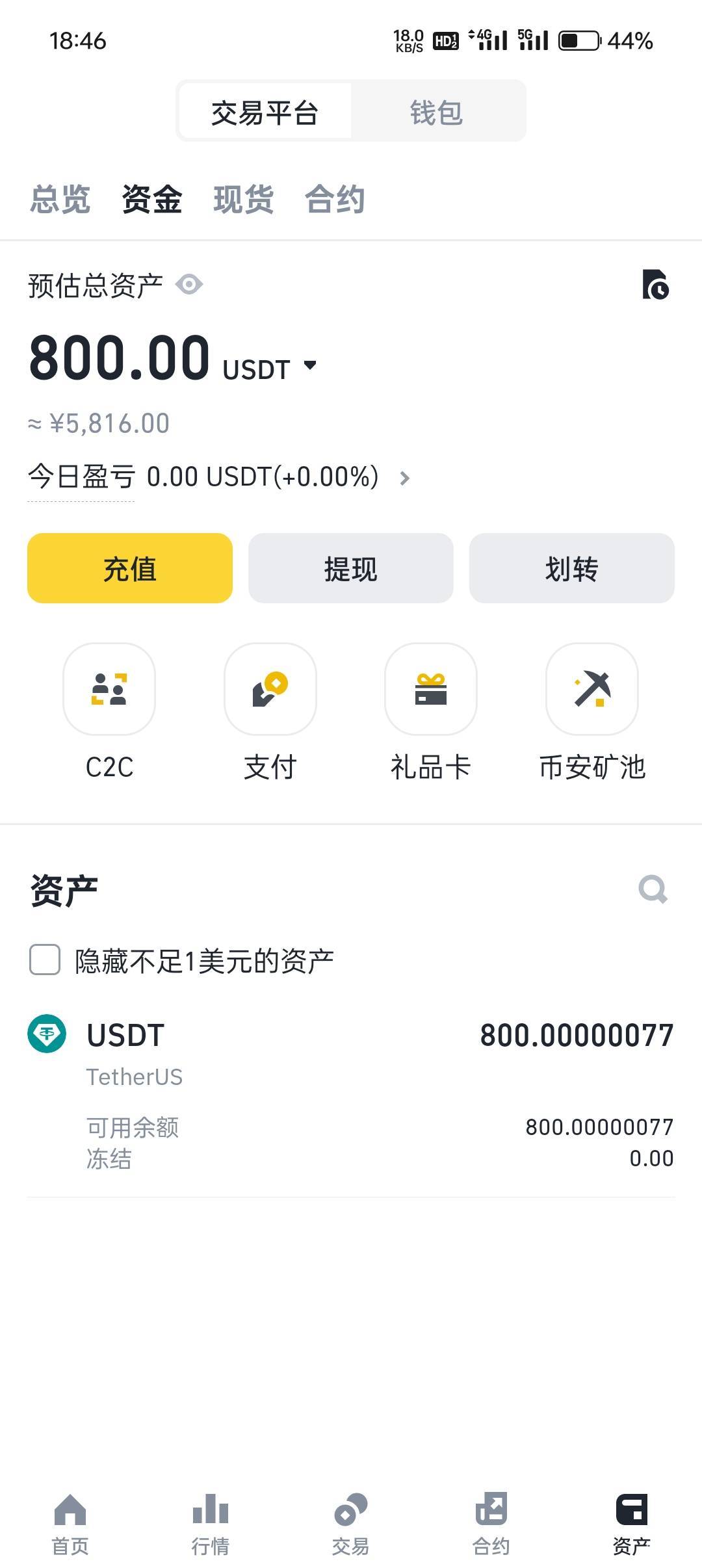702x1568 pixels.
Task: Expand the USDT currency dropdown
Action: pyautogui.click(x=310, y=365)
